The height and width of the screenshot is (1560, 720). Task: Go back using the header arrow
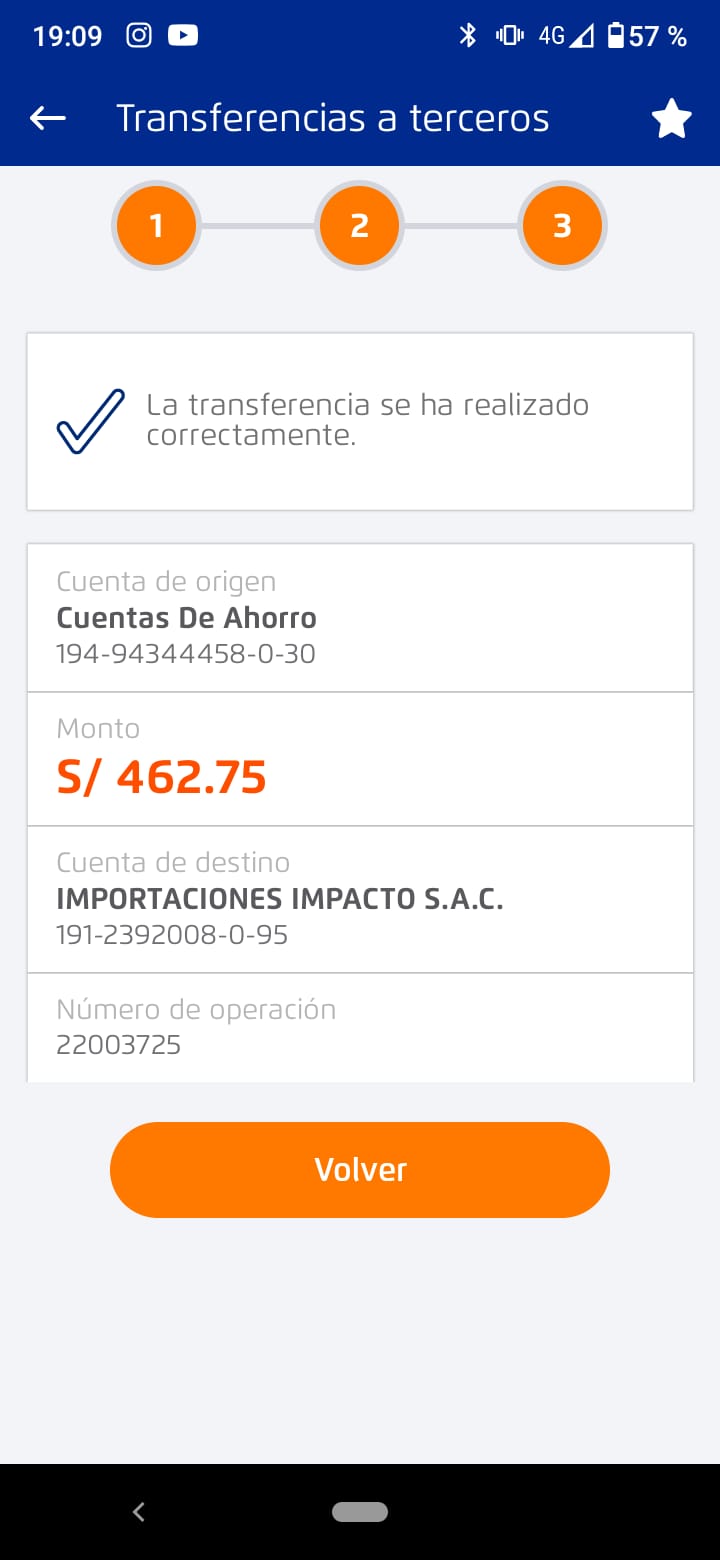tap(47, 119)
